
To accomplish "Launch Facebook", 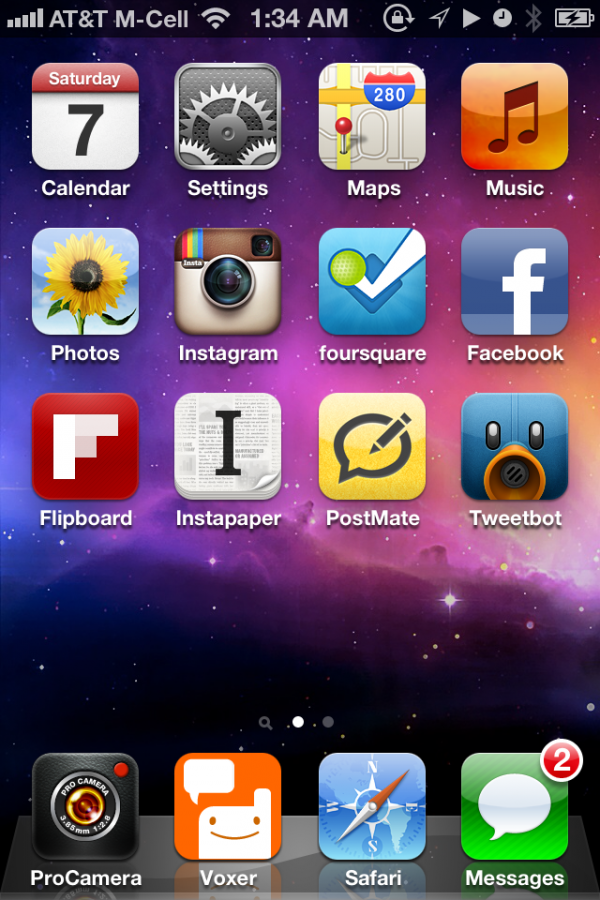I will (515, 282).
